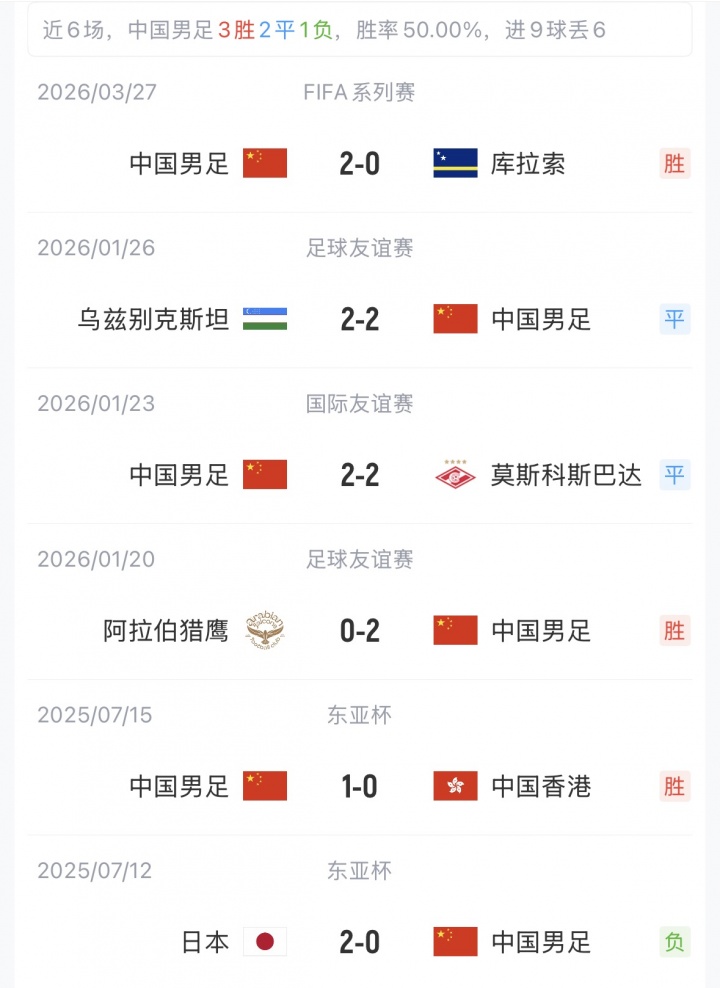Click the China flag in the 东亚杯 Japan match
This screenshot has height=988, width=720.
pos(456,942)
